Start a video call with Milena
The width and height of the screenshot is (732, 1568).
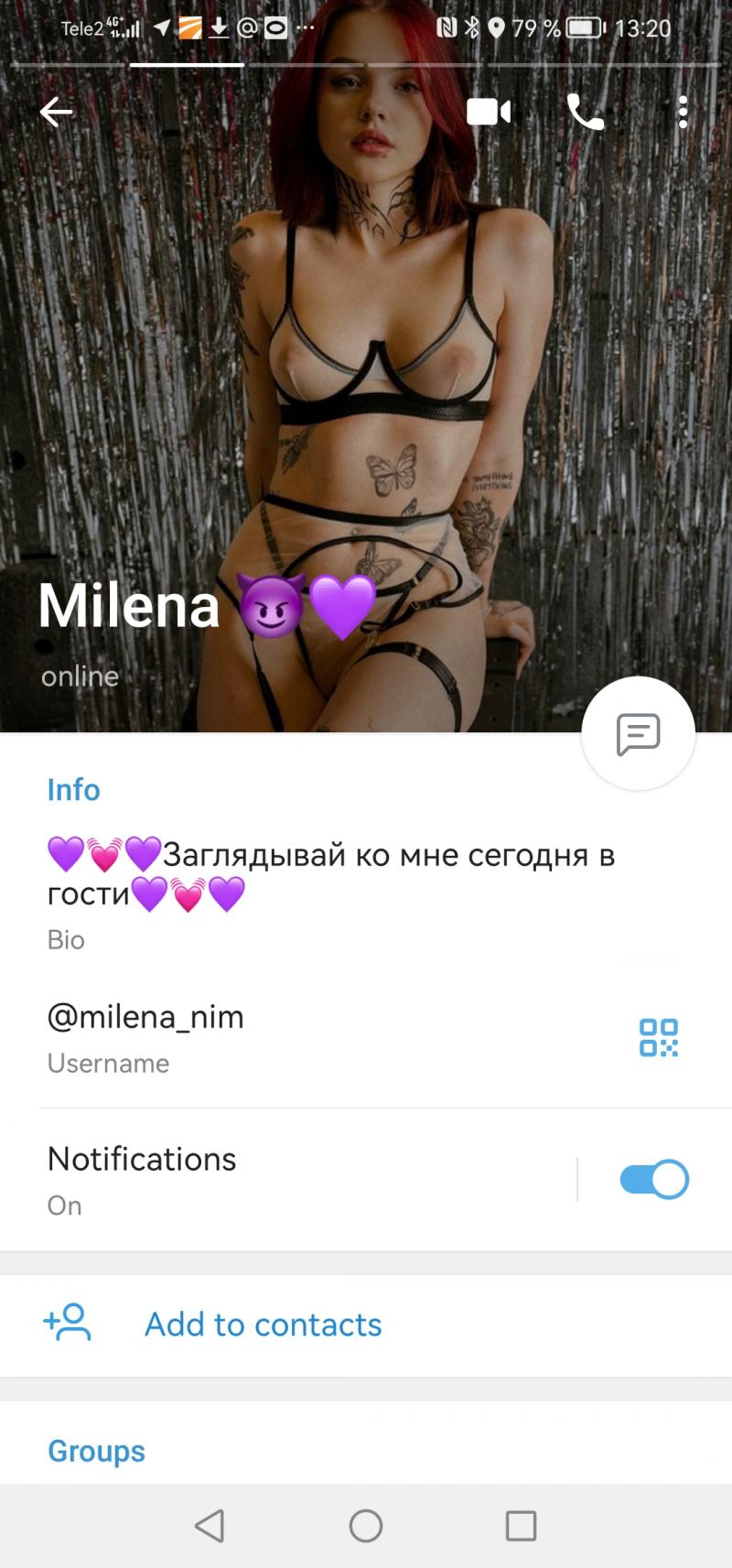click(489, 113)
